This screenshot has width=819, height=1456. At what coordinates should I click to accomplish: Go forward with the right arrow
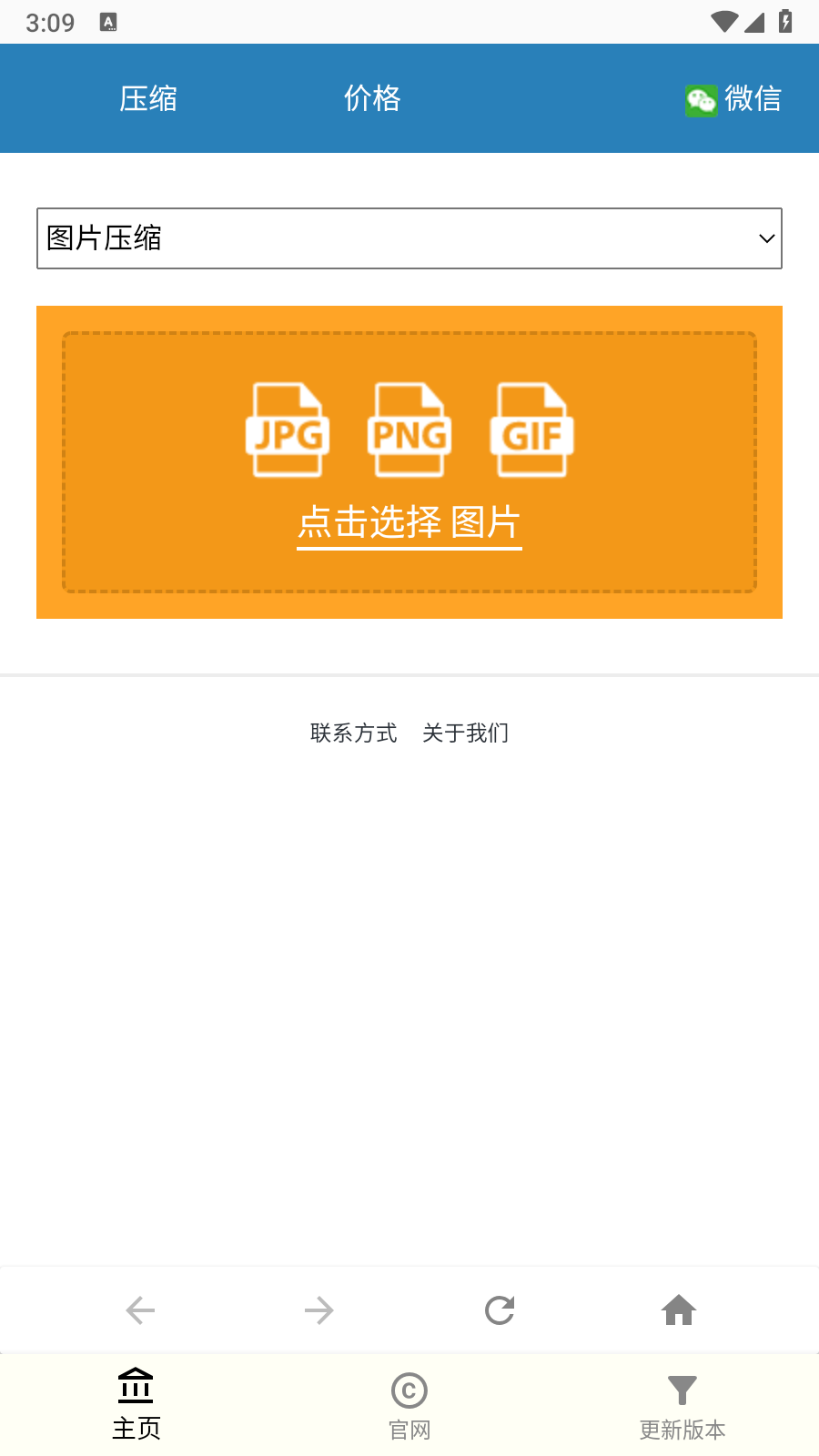point(319,1310)
